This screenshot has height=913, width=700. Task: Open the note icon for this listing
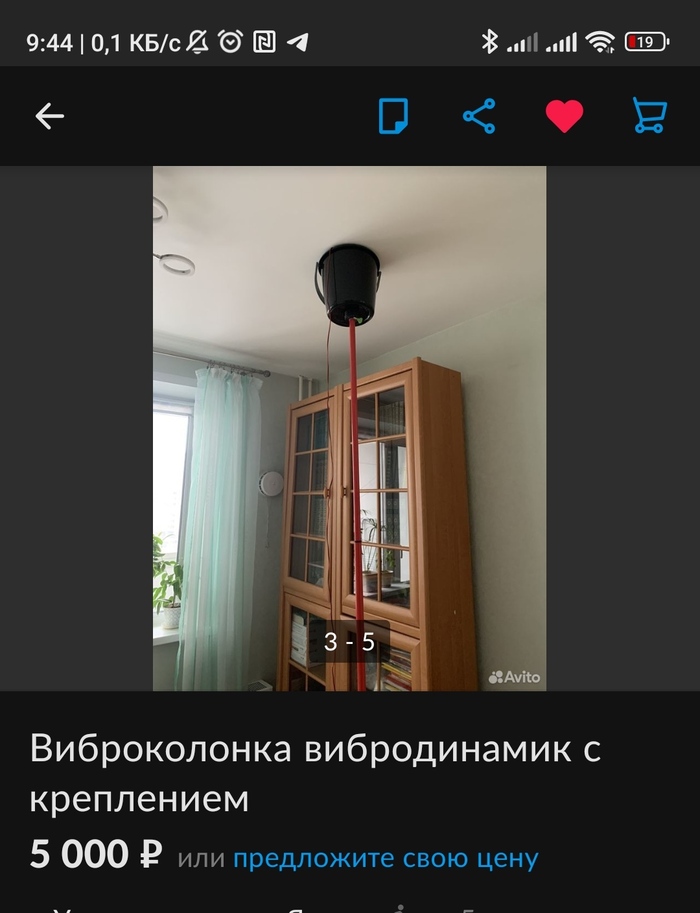(x=394, y=116)
